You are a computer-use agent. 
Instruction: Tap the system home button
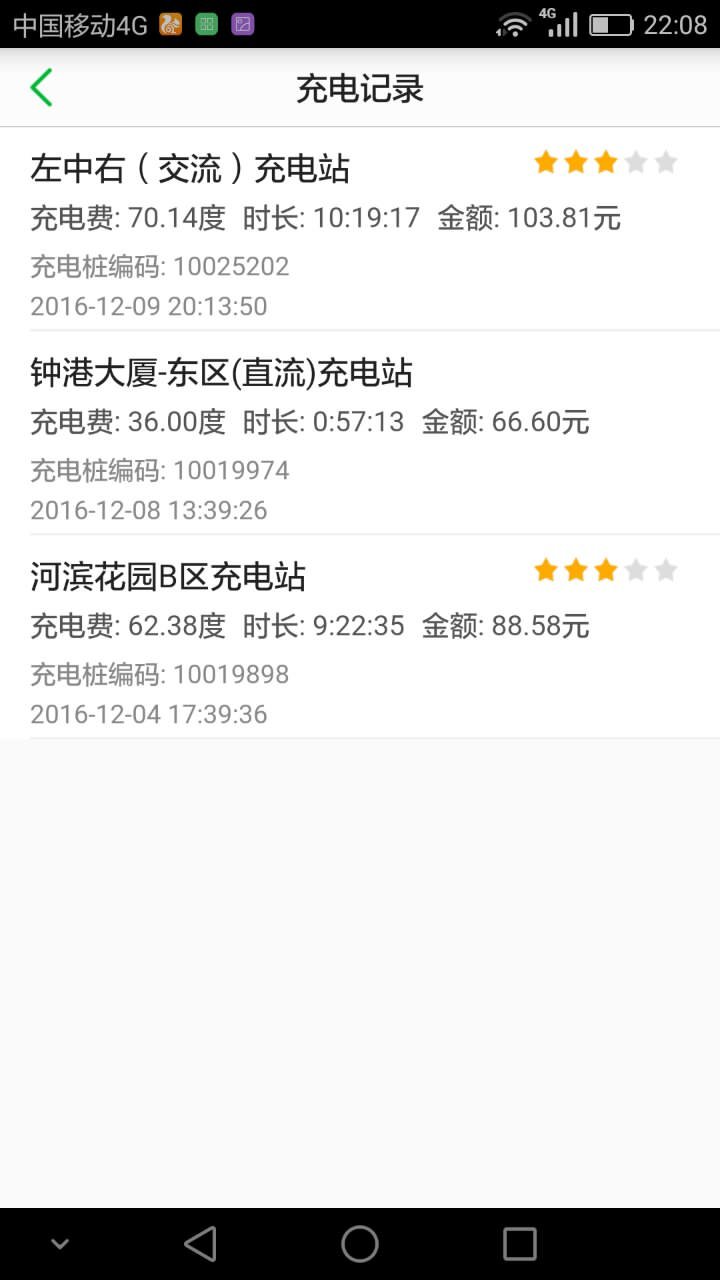[360, 1244]
